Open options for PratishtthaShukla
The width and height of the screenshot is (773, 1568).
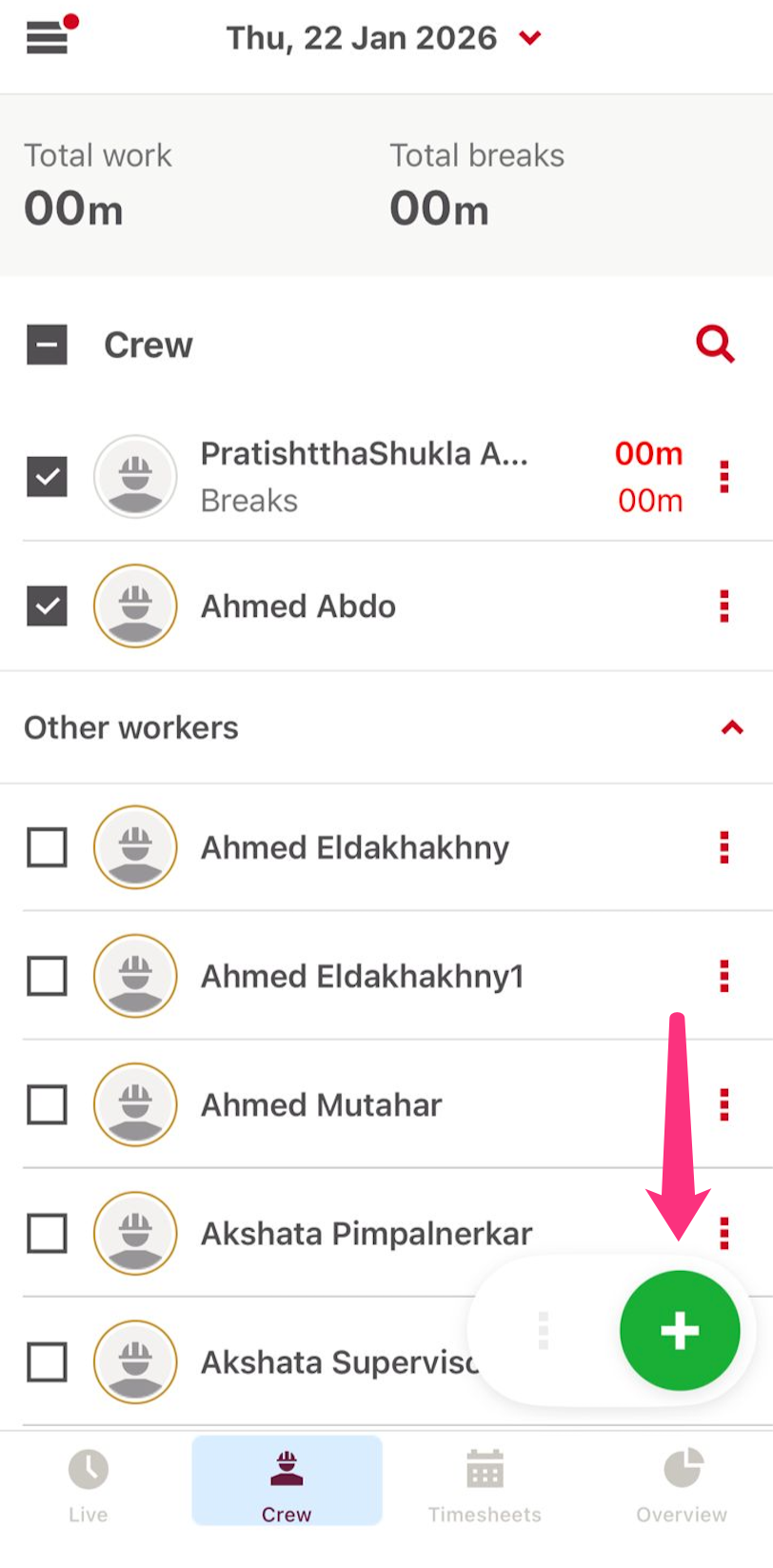(724, 477)
